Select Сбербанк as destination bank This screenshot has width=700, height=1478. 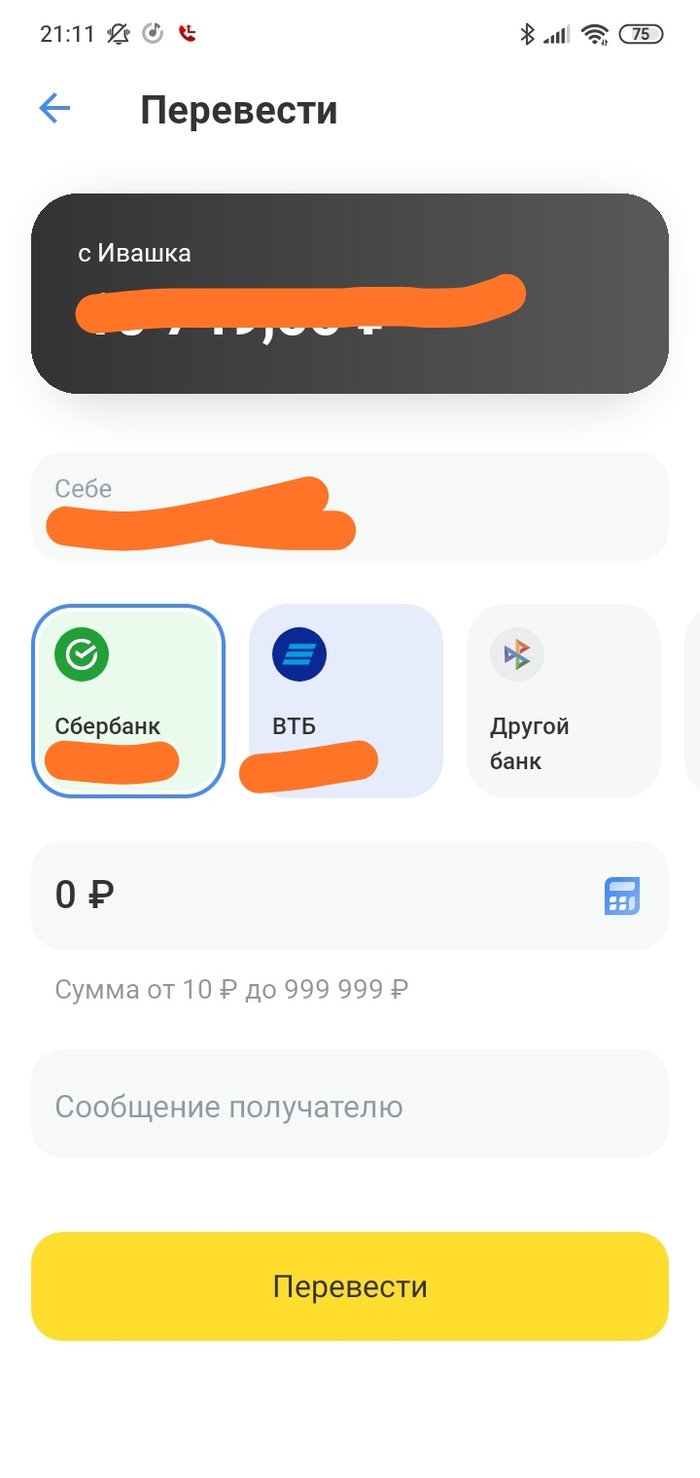click(x=128, y=701)
